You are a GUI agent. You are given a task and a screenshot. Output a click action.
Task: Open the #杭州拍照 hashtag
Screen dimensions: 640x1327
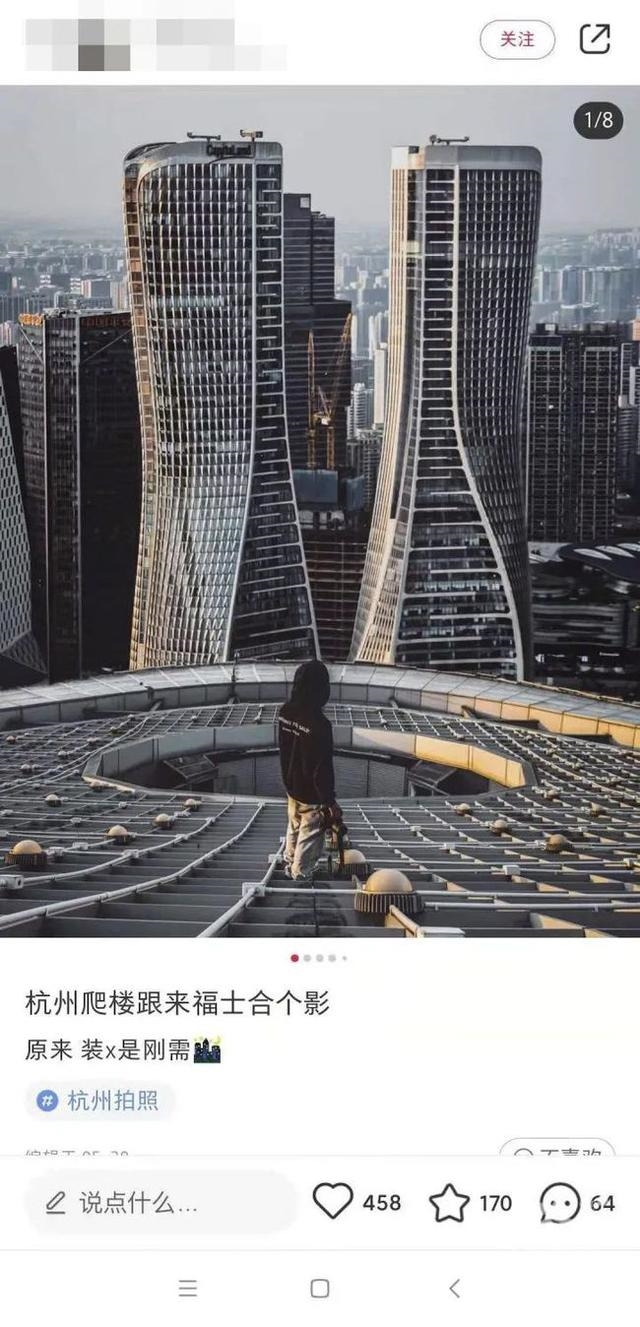coord(99,1101)
